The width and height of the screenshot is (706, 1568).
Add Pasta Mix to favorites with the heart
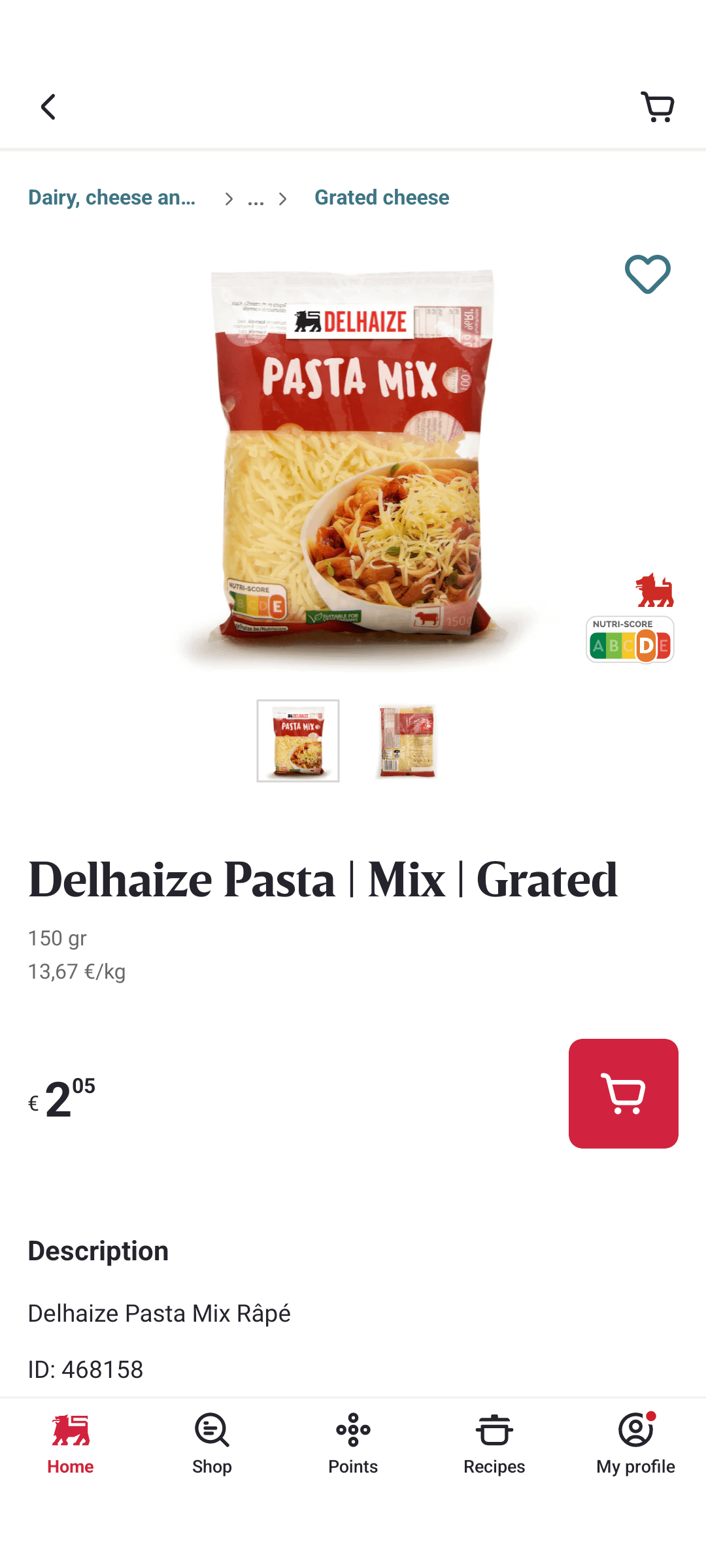click(x=647, y=274)
